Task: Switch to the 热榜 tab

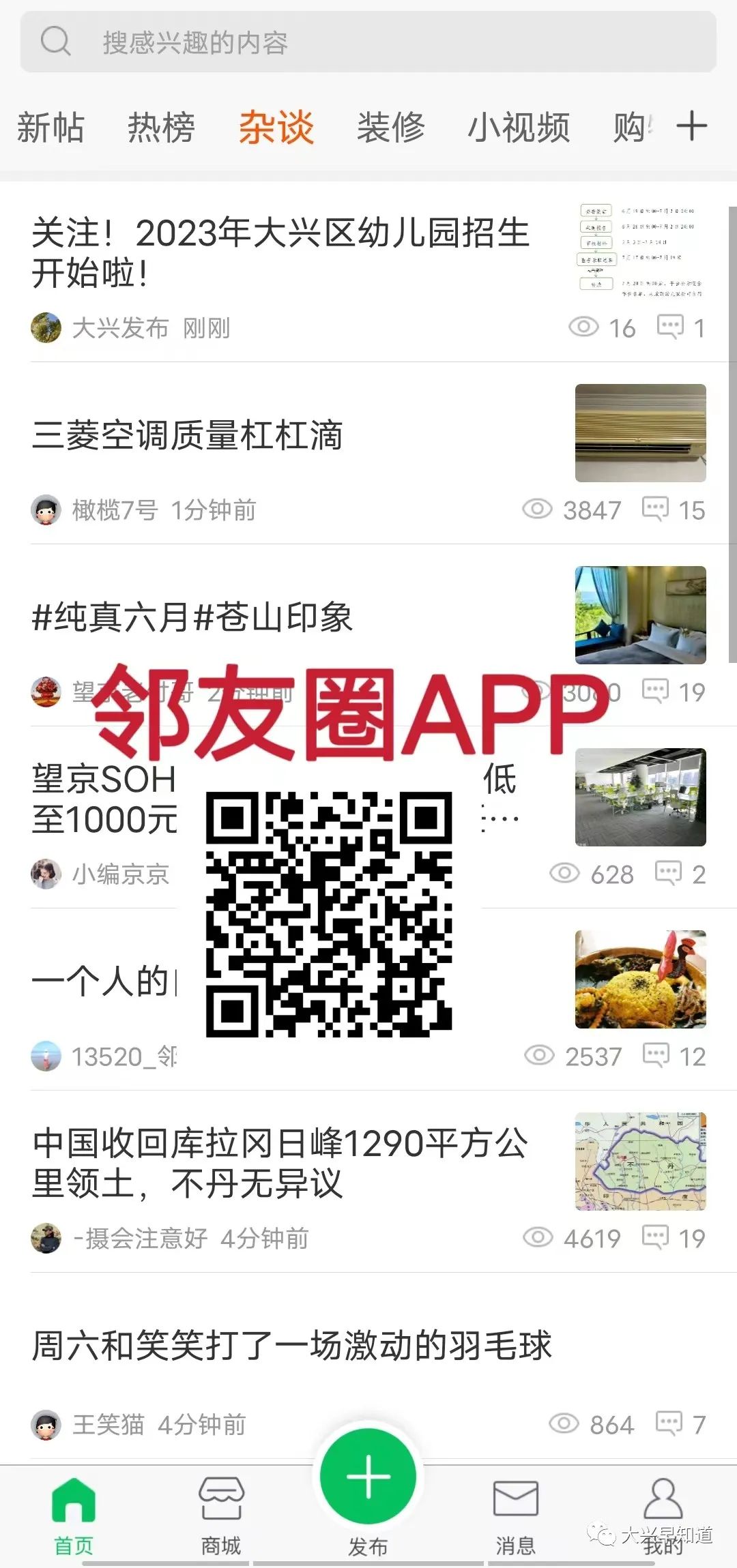Action: (162, 128)
